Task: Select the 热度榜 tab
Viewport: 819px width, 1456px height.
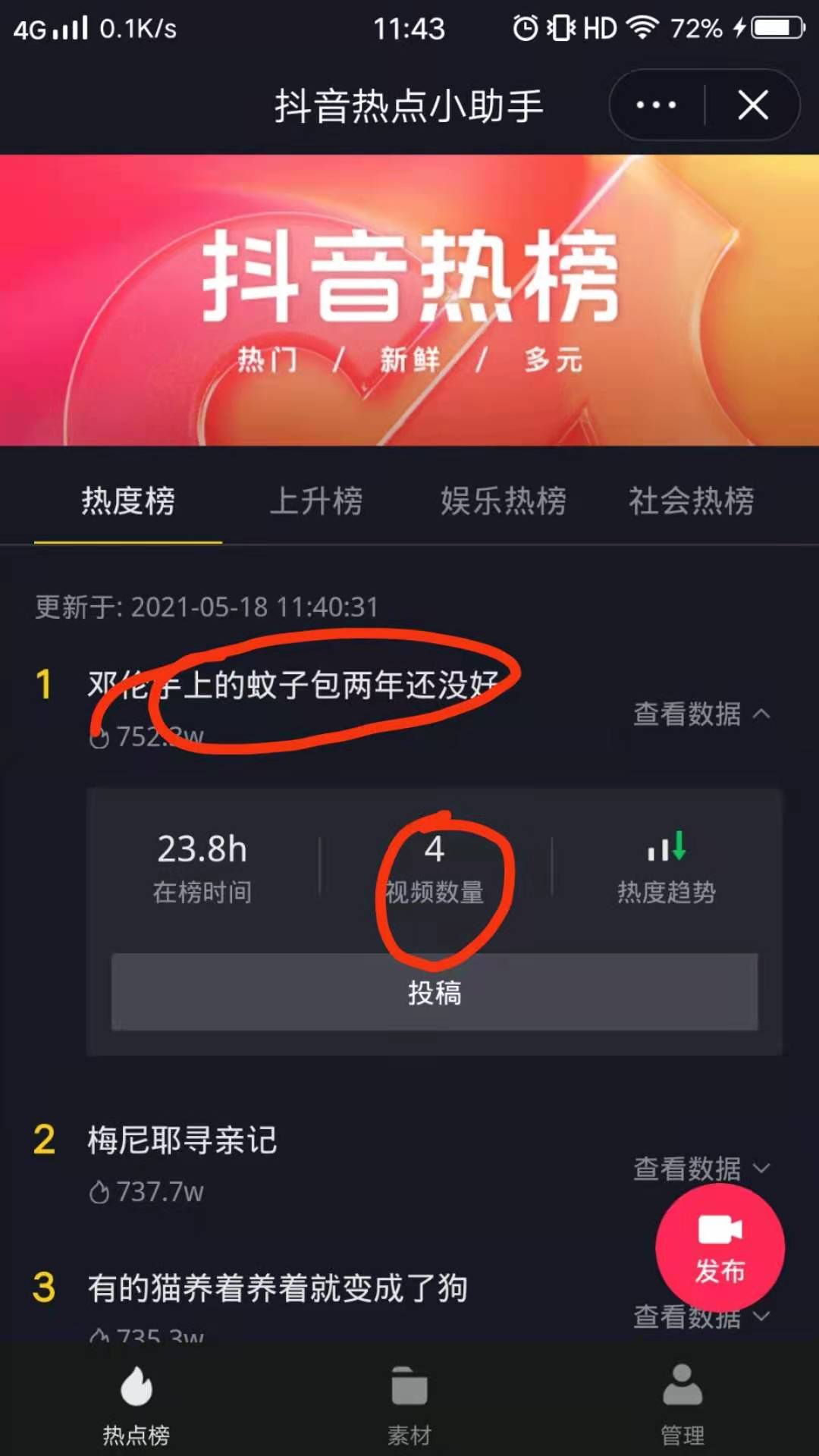Action: [128, 501]
